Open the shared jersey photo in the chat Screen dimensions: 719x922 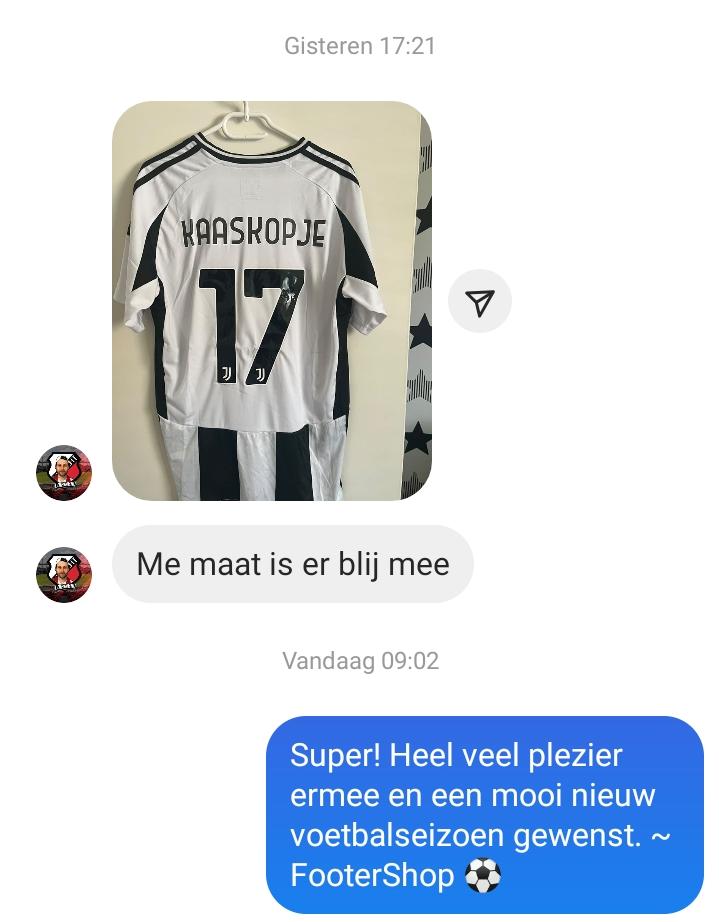[271, 300]
